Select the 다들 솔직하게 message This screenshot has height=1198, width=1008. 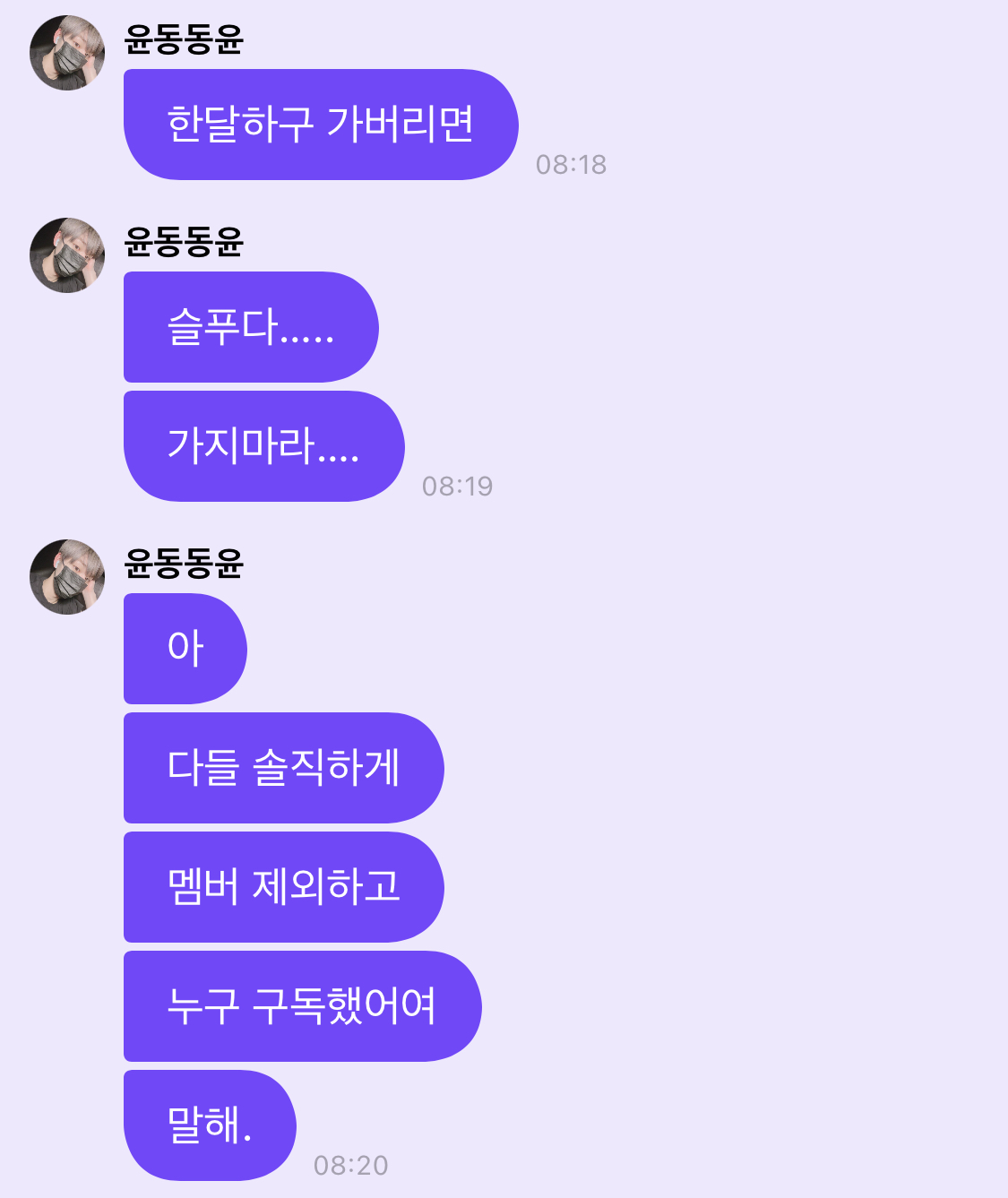(x=282, y=768)
